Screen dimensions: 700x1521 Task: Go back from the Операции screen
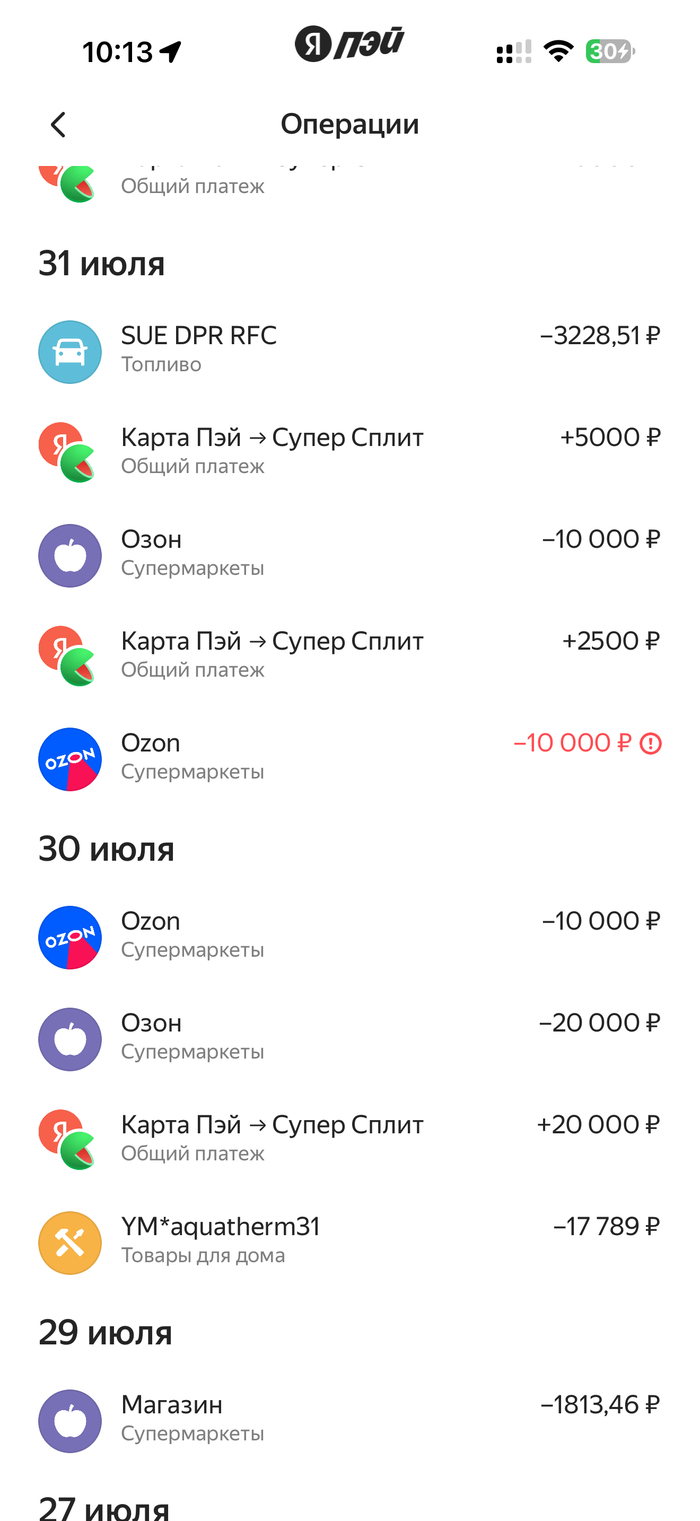tap(58, 125)
